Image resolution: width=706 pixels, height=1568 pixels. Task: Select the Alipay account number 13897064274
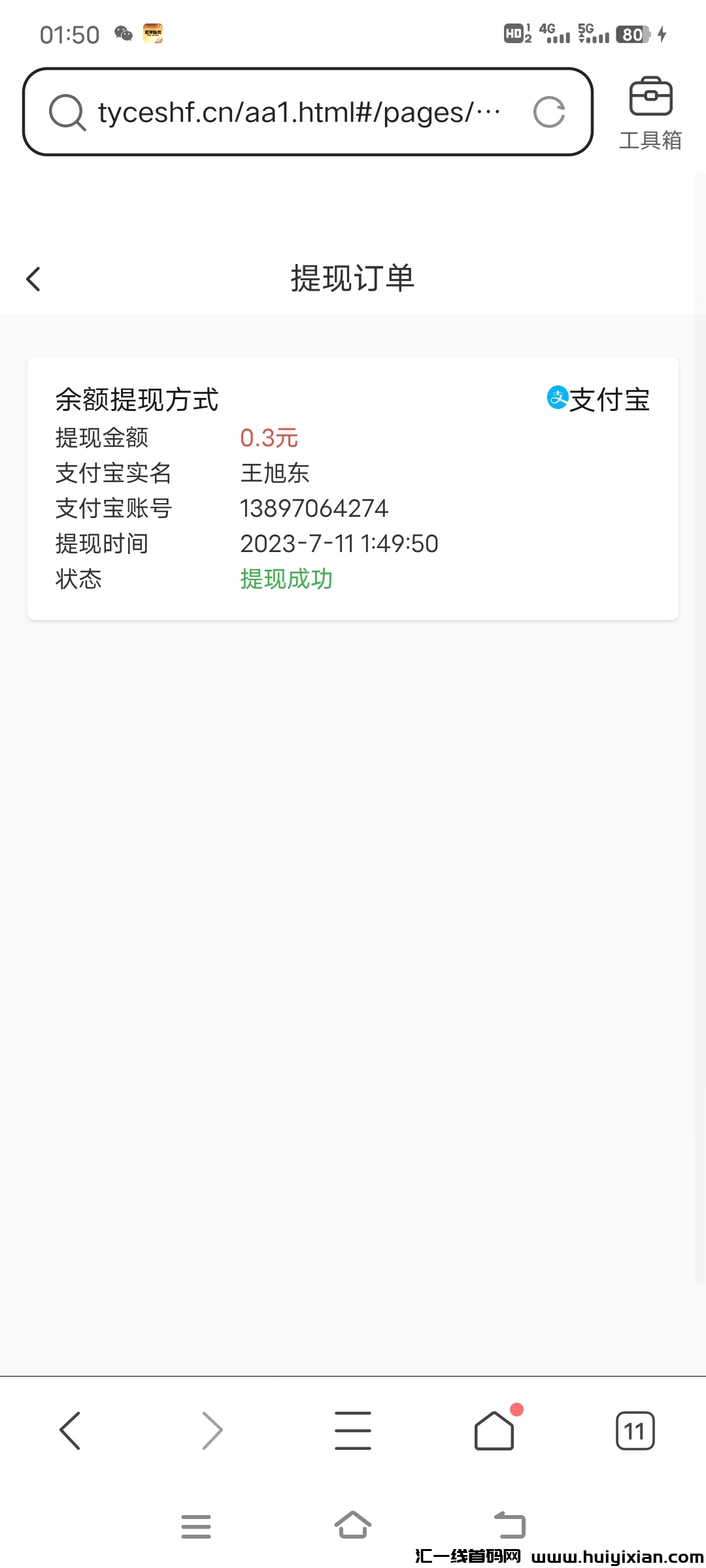tap(314, 508)
